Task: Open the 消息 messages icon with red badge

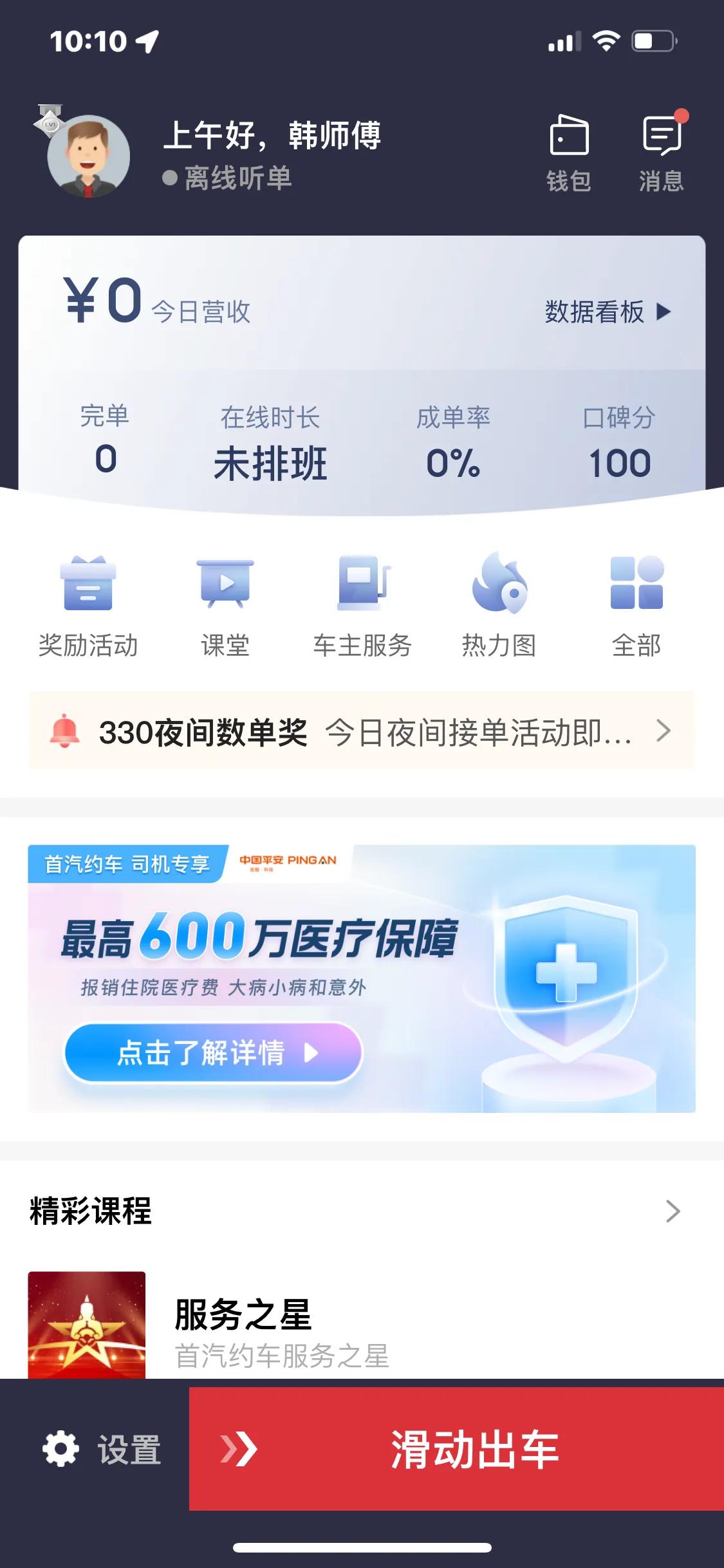Action: tap(663, 149)
